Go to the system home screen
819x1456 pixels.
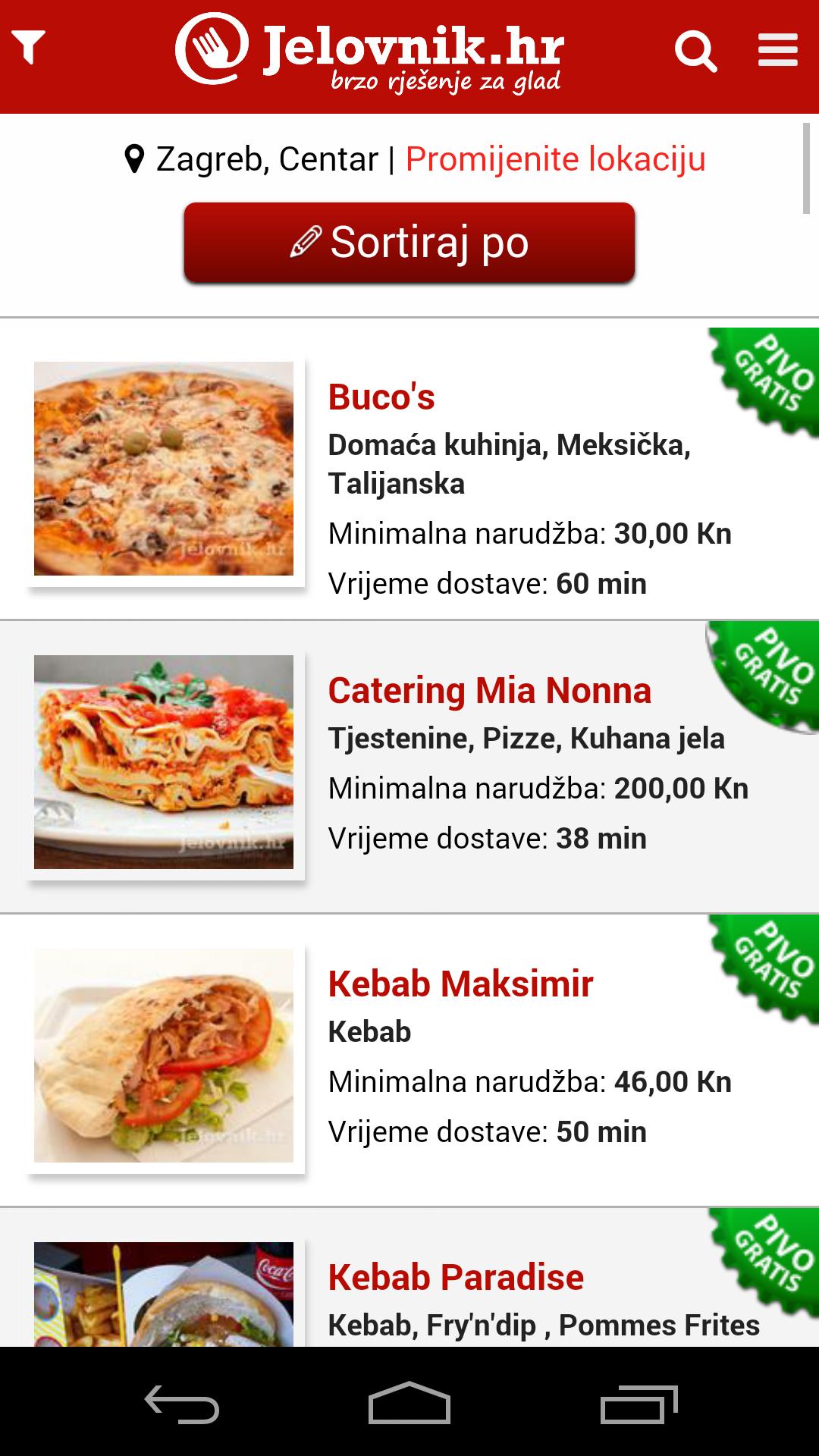409,1404
